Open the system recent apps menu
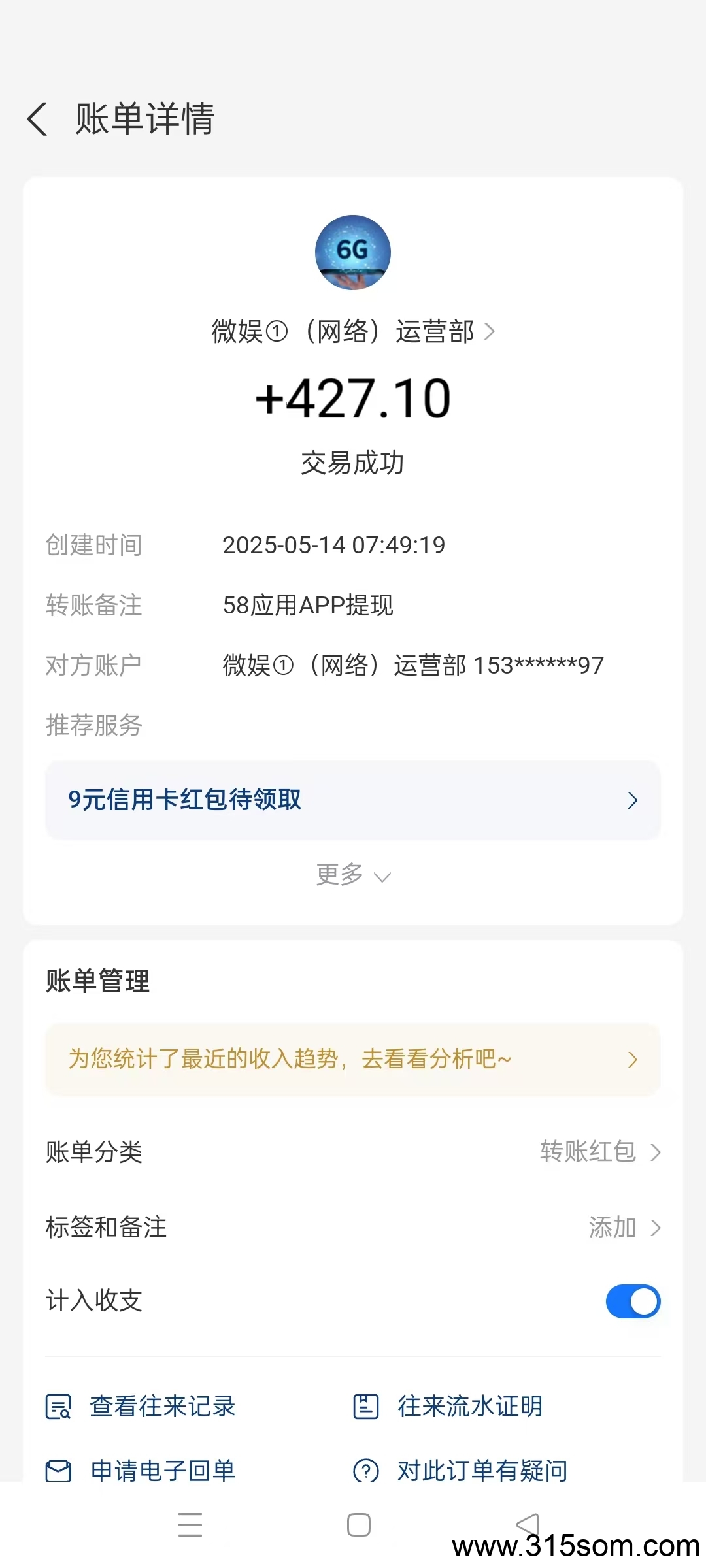This screenshot has height=1568, width=706. pyautogui.click(x=190, y=1526)
